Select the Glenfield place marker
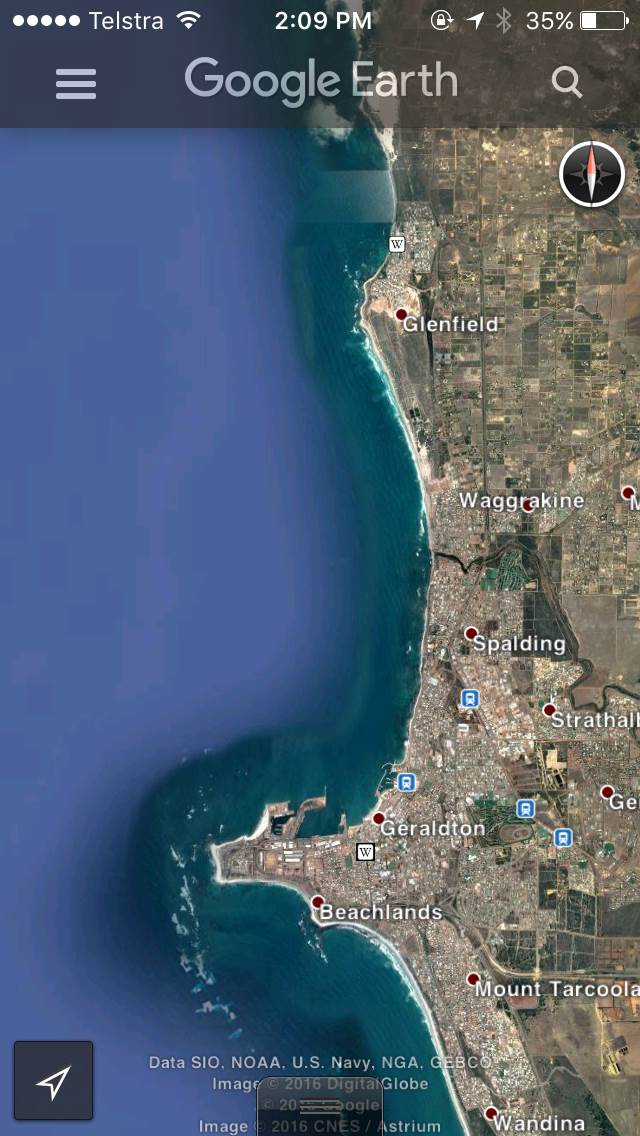This screenshot has height=1136, width=640. click(402, 314)
